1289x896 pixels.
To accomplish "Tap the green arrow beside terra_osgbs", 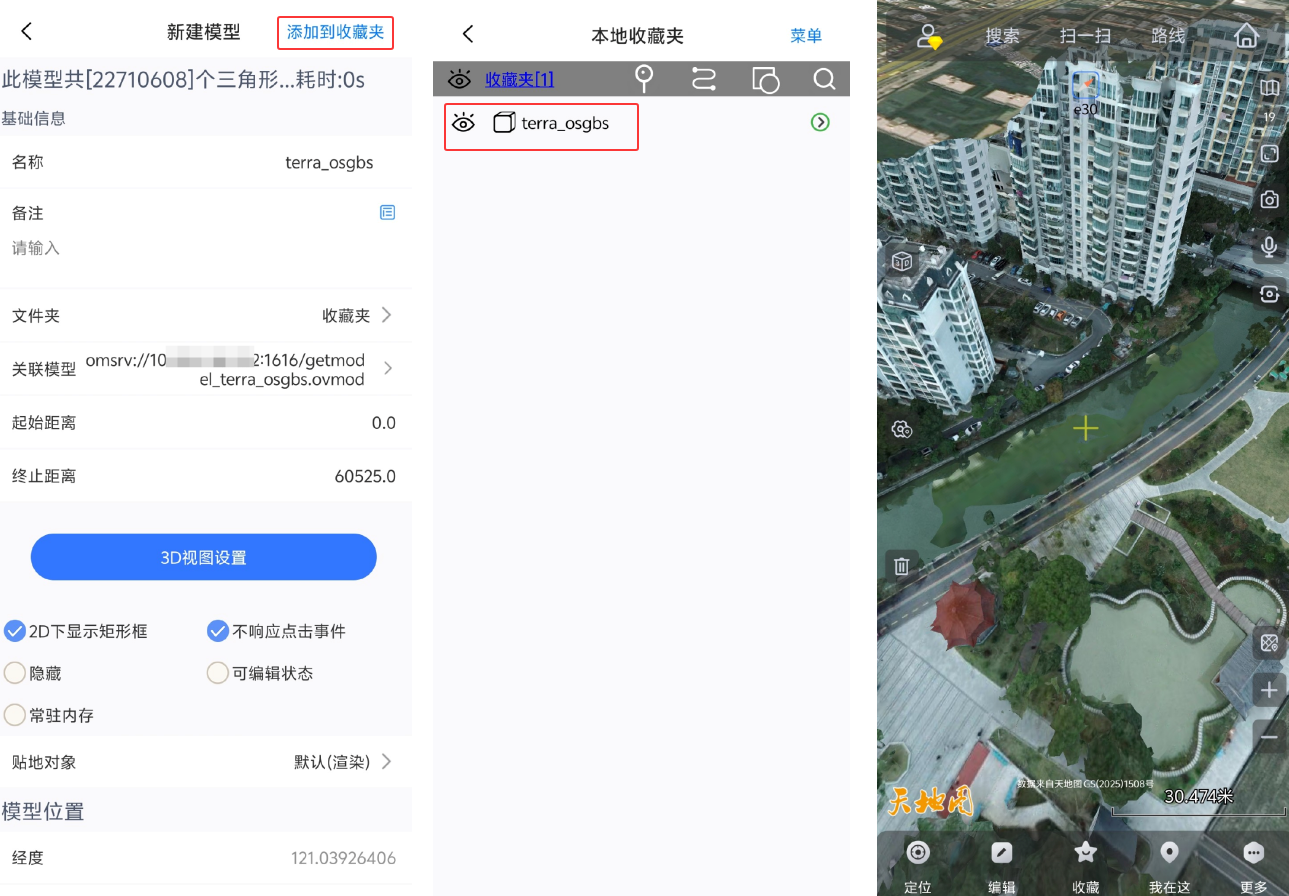I will tap(820, 122).
